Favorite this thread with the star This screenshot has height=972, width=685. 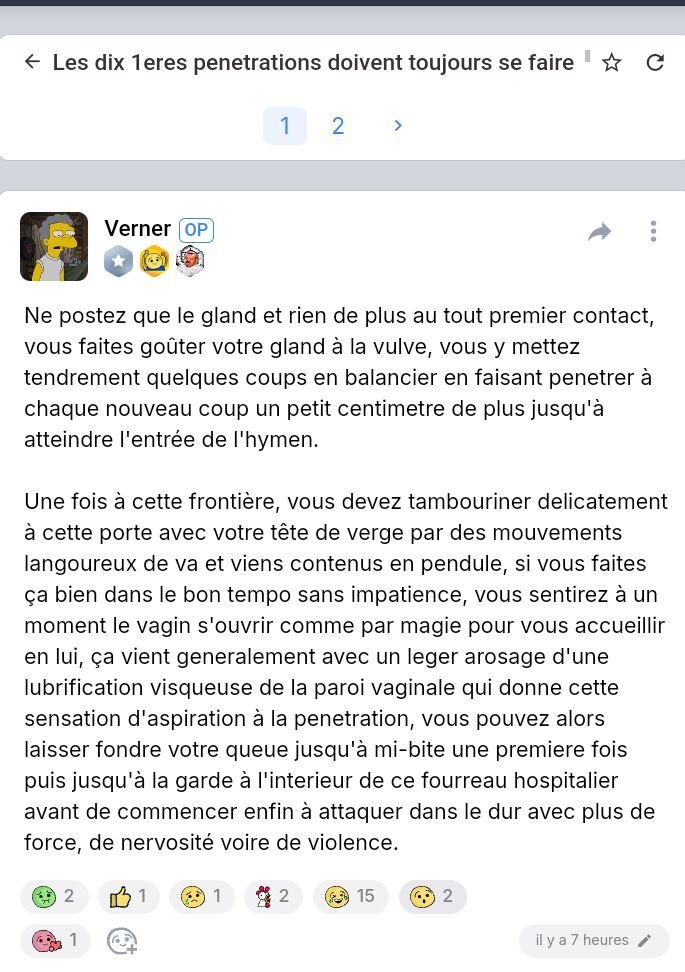pyautogui.click(x=611, y=63)
